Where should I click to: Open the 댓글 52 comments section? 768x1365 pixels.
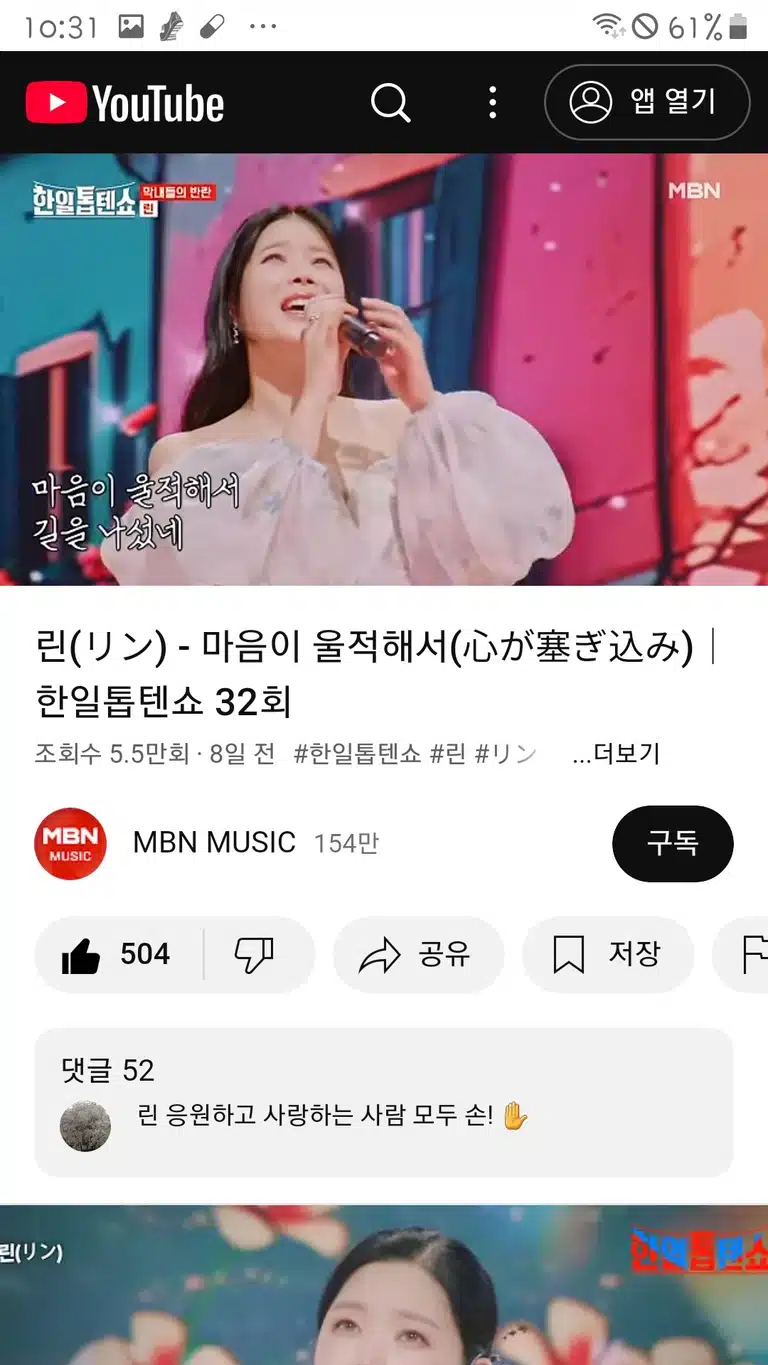[384, 1102]
